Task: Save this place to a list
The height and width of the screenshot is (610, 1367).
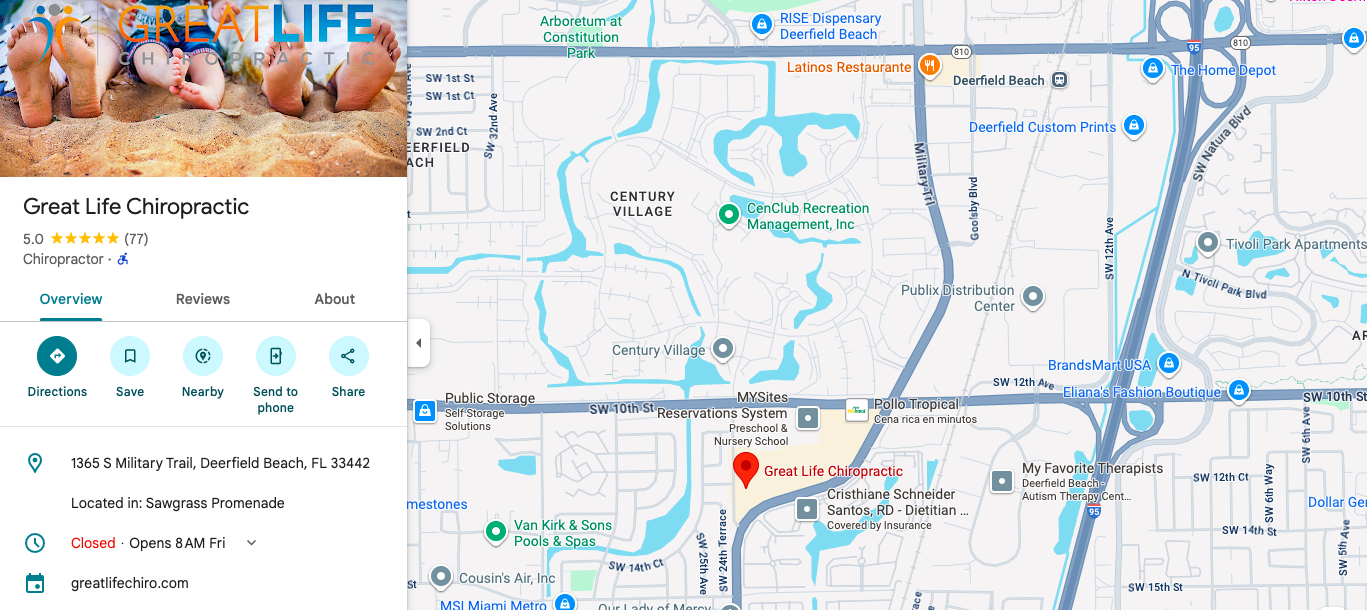Action: coord(130,357)
